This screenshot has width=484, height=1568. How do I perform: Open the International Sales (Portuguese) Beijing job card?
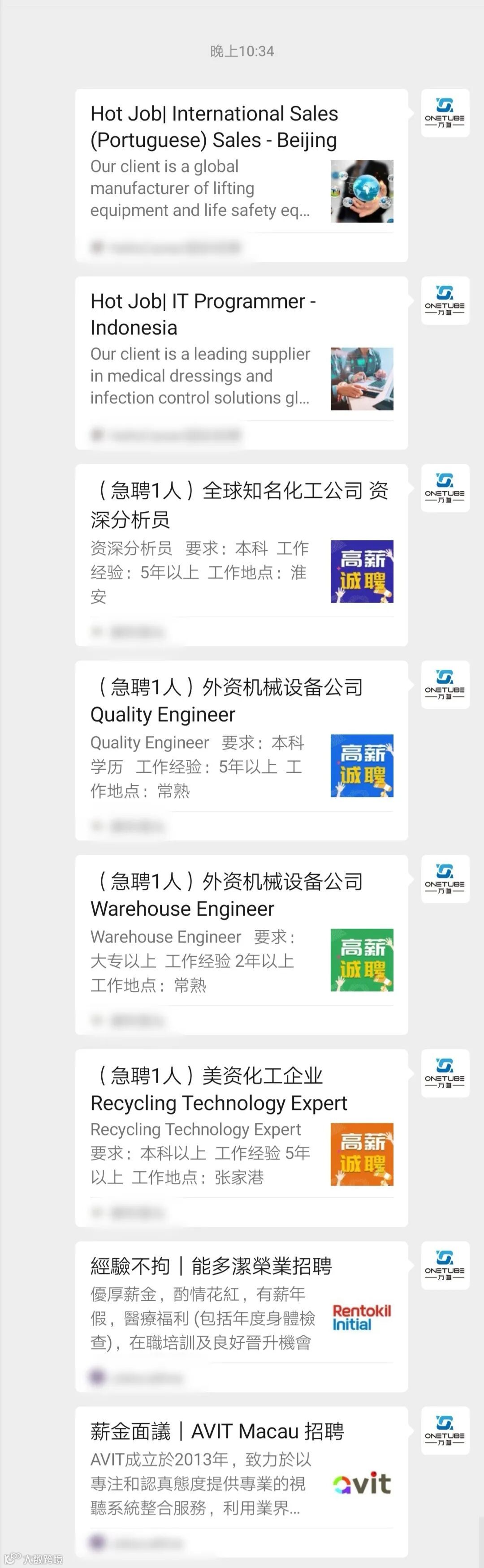[x=242, y=176]
